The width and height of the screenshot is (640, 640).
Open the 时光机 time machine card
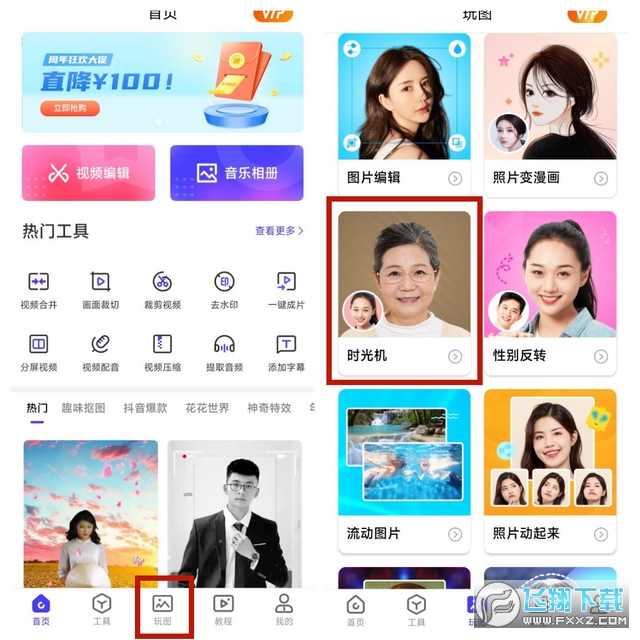(x=404, y=290)
